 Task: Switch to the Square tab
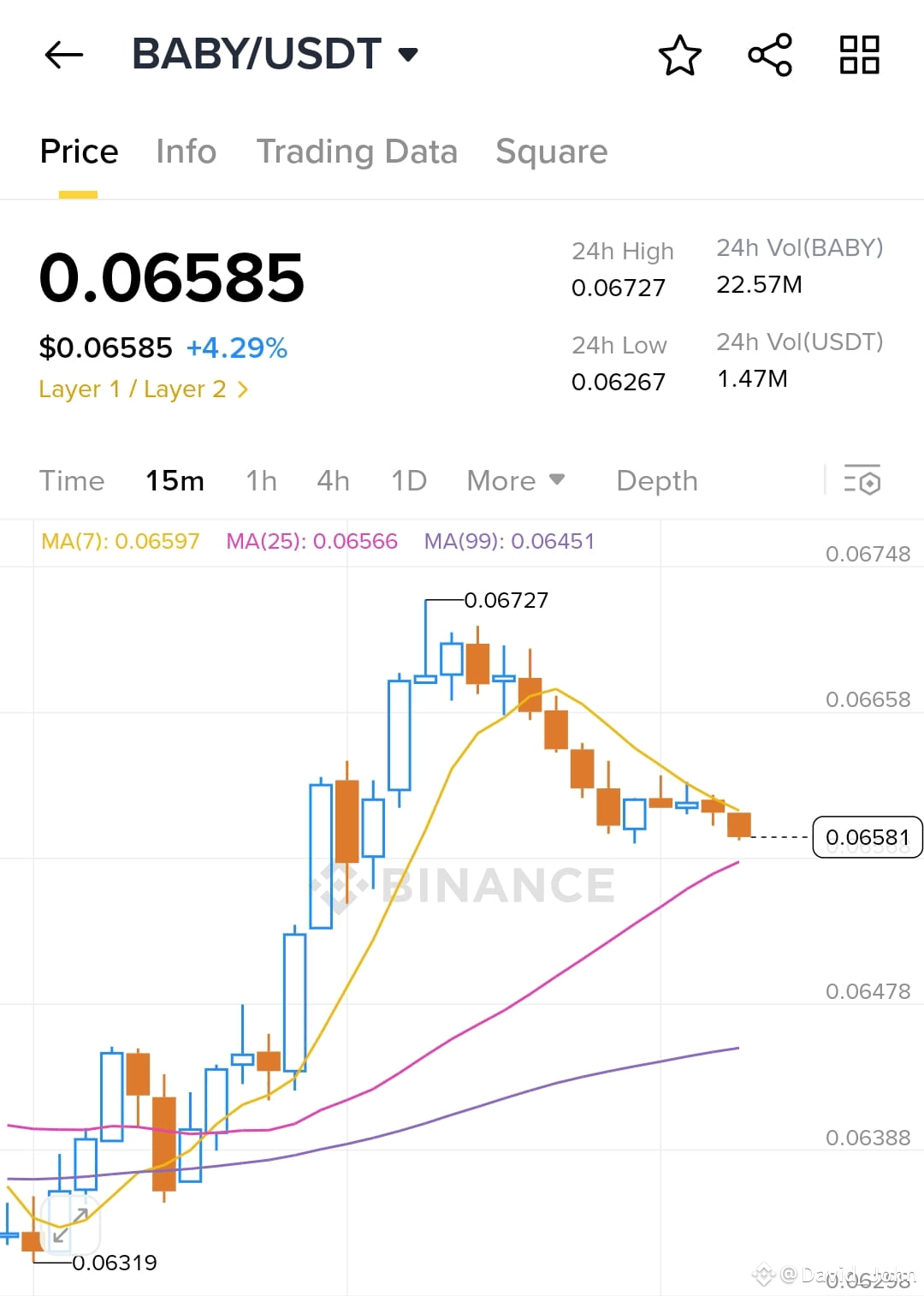(551, 152)
